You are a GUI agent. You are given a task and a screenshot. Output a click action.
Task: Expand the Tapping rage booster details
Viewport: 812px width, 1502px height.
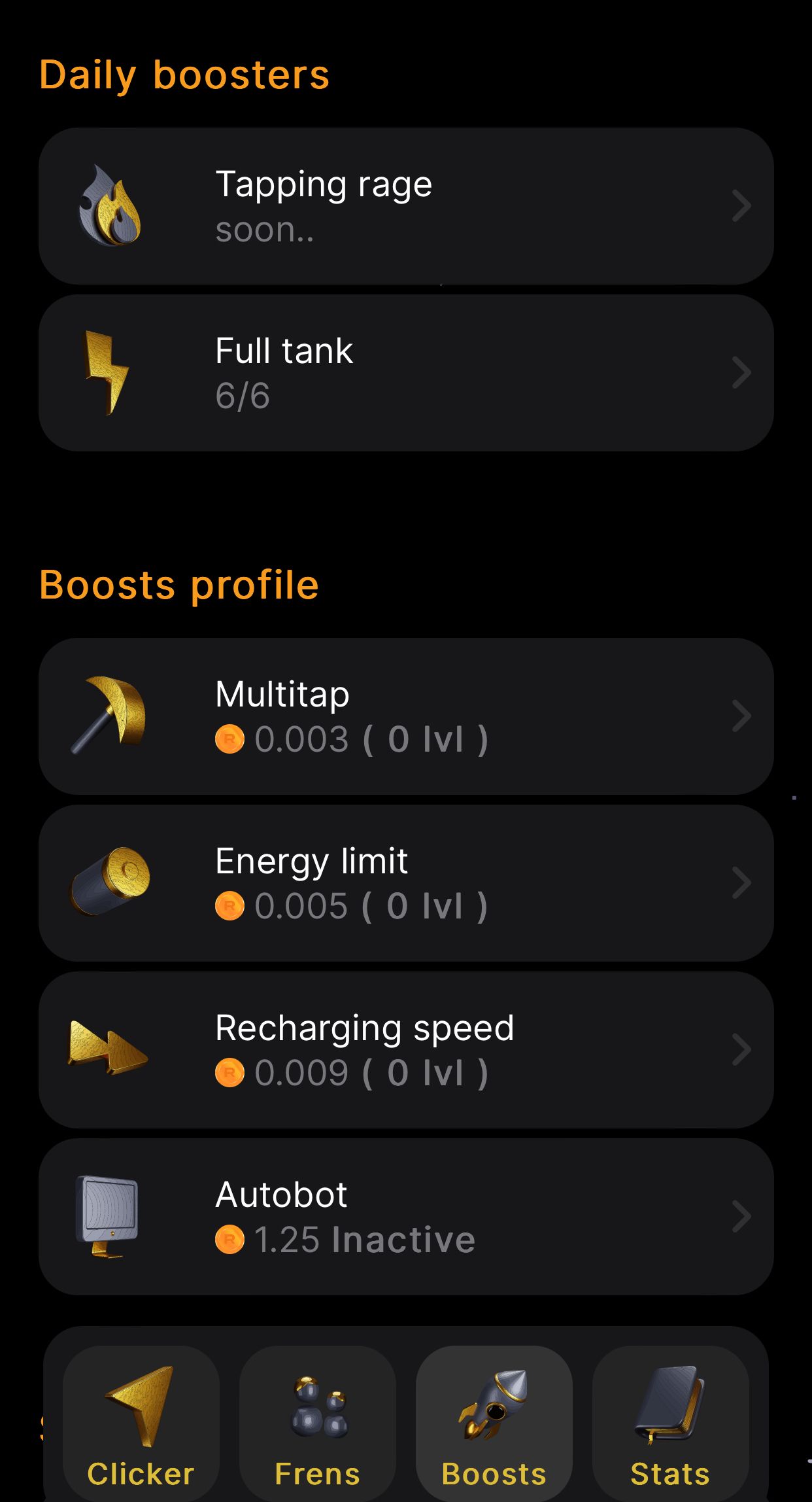click(741, 205)
